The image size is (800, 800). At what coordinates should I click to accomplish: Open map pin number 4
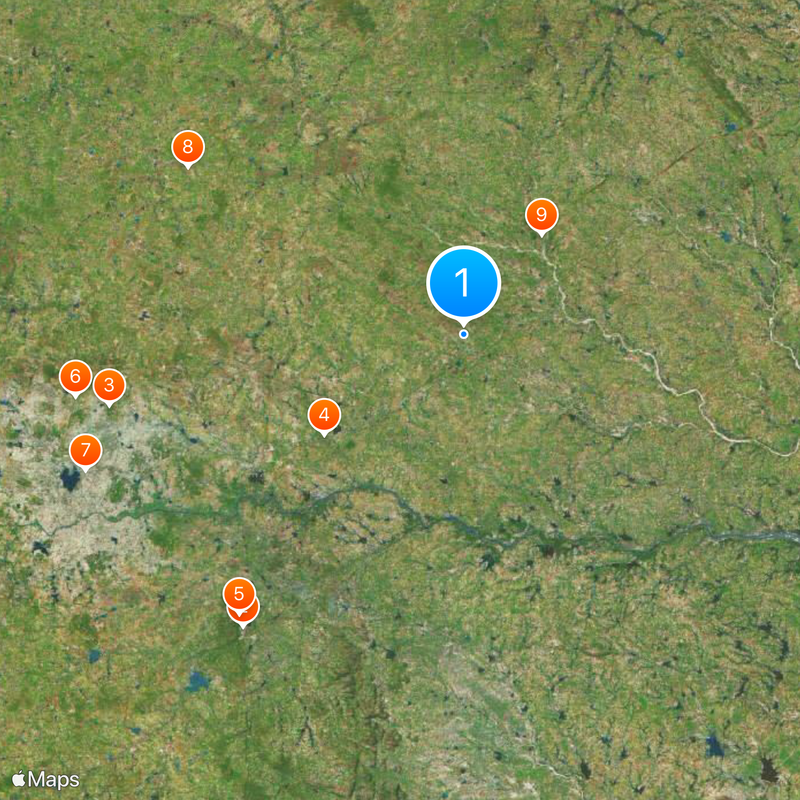pos(324,415)
